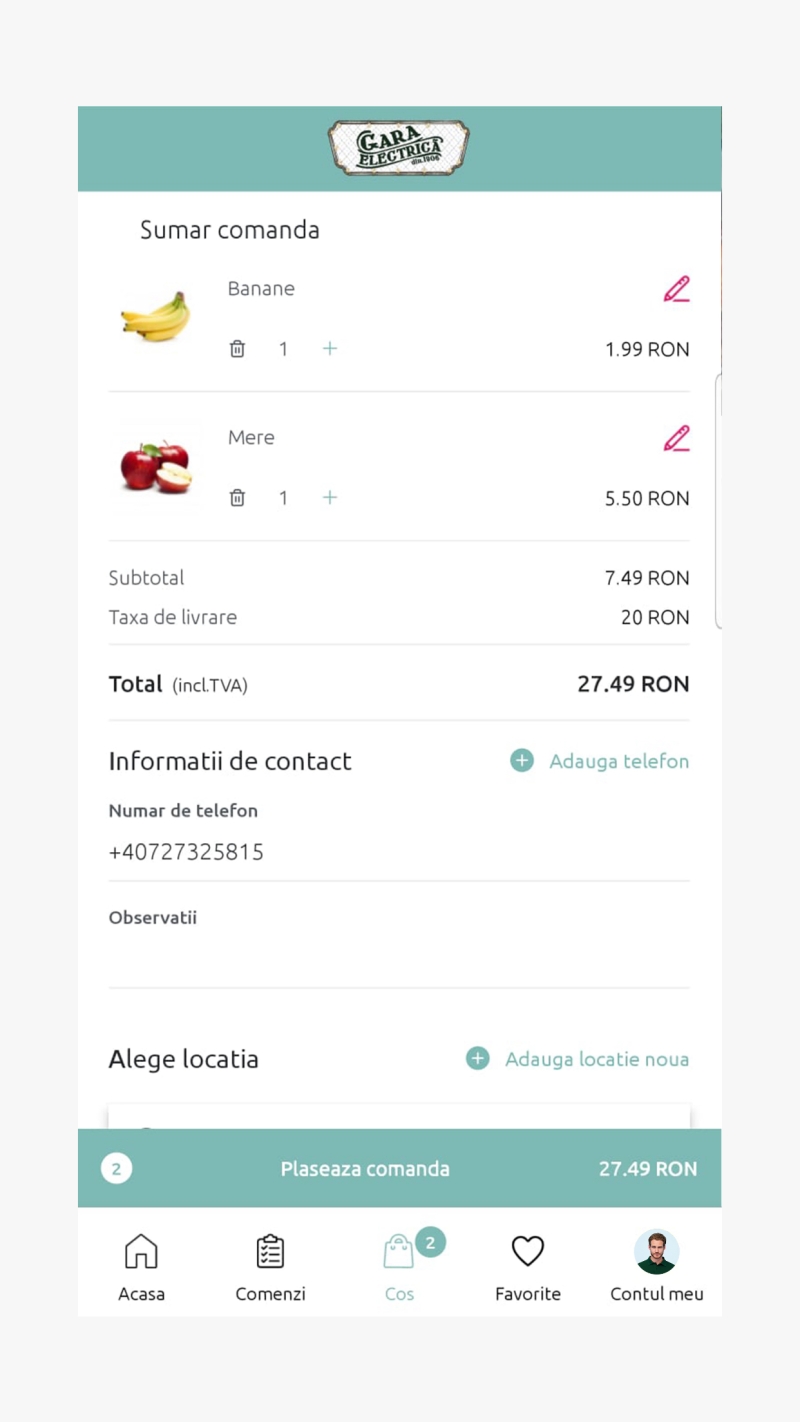Click the 27.49 RON total amount
This screenshot has height=1422, width=800.
tap(633, 684)
